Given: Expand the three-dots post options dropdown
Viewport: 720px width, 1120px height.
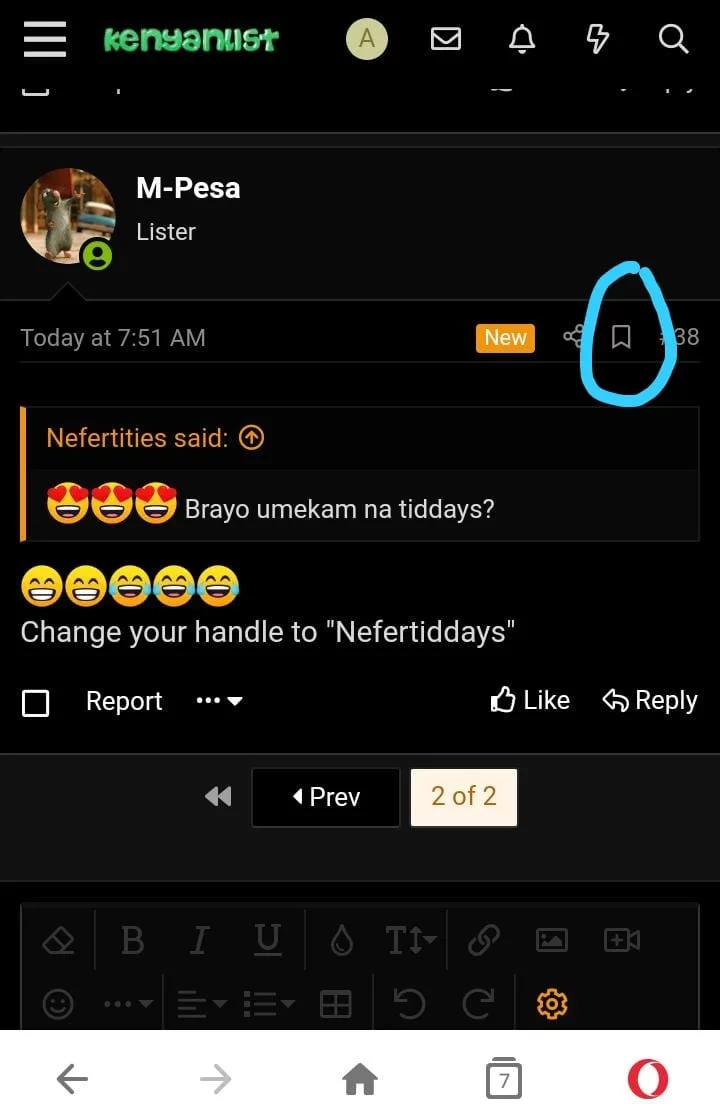Looking at the screenshot, I should (220, 702).
